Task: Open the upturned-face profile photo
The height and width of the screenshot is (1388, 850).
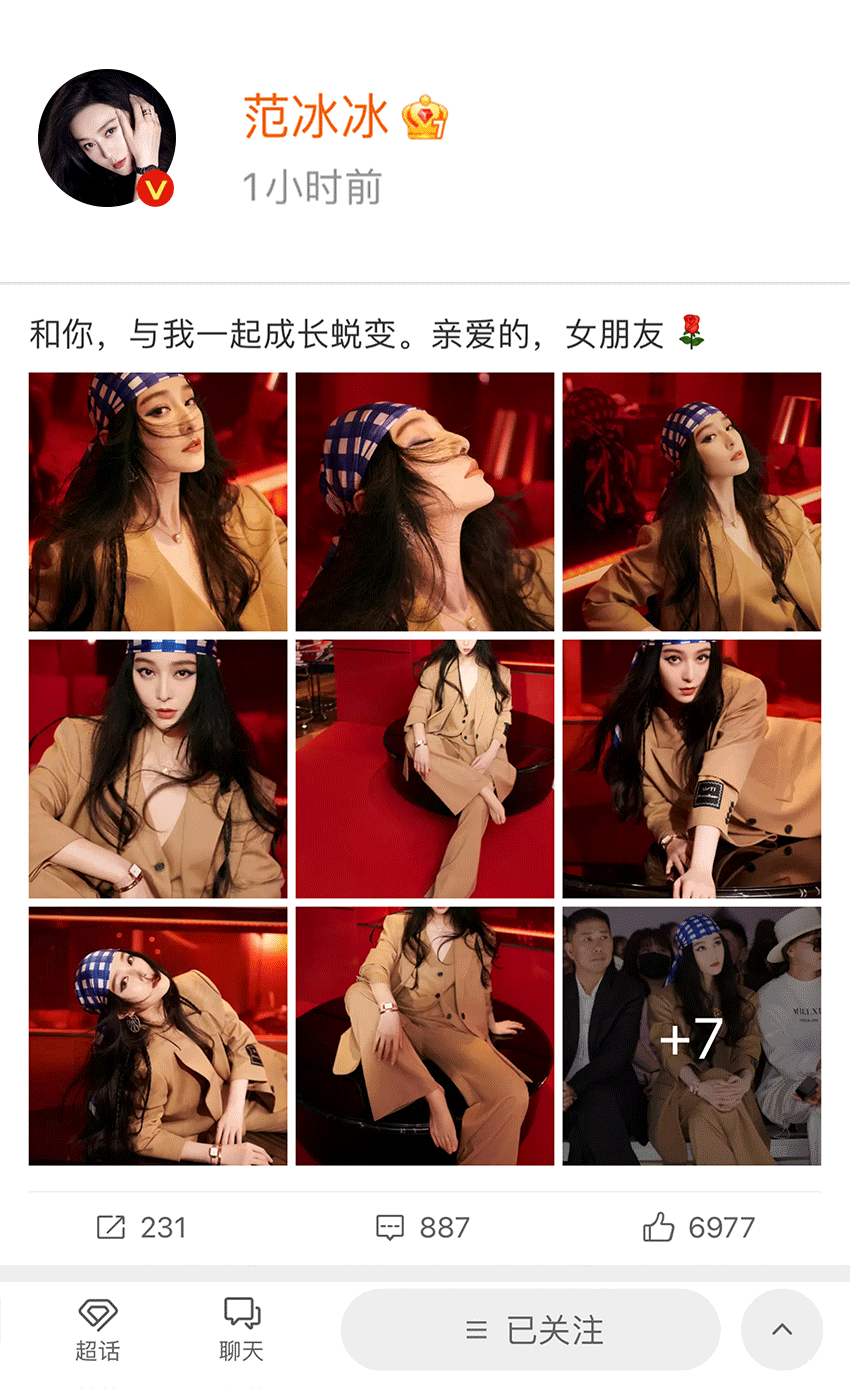Action: point(424,501)
